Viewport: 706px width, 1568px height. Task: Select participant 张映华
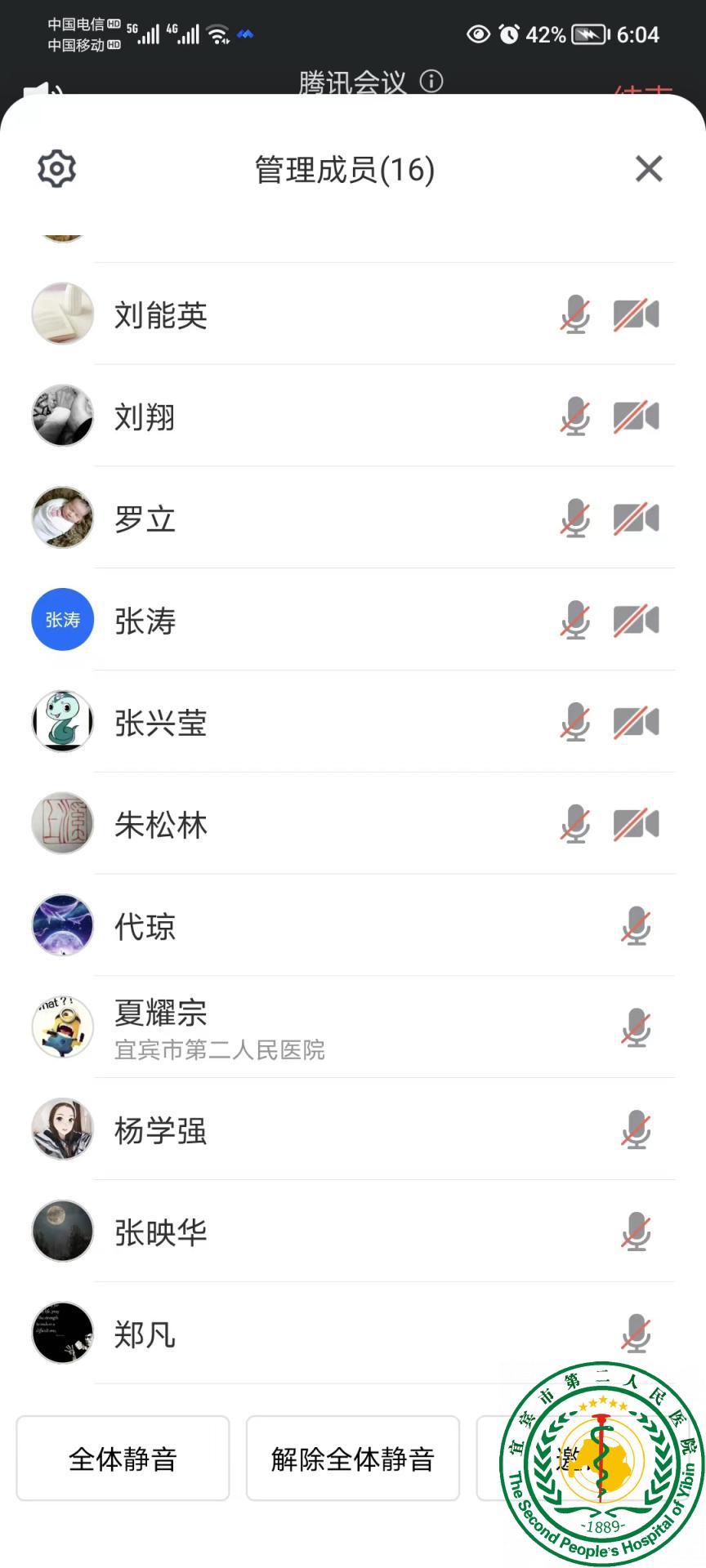pyautogui.click(x=162, y=1232)
